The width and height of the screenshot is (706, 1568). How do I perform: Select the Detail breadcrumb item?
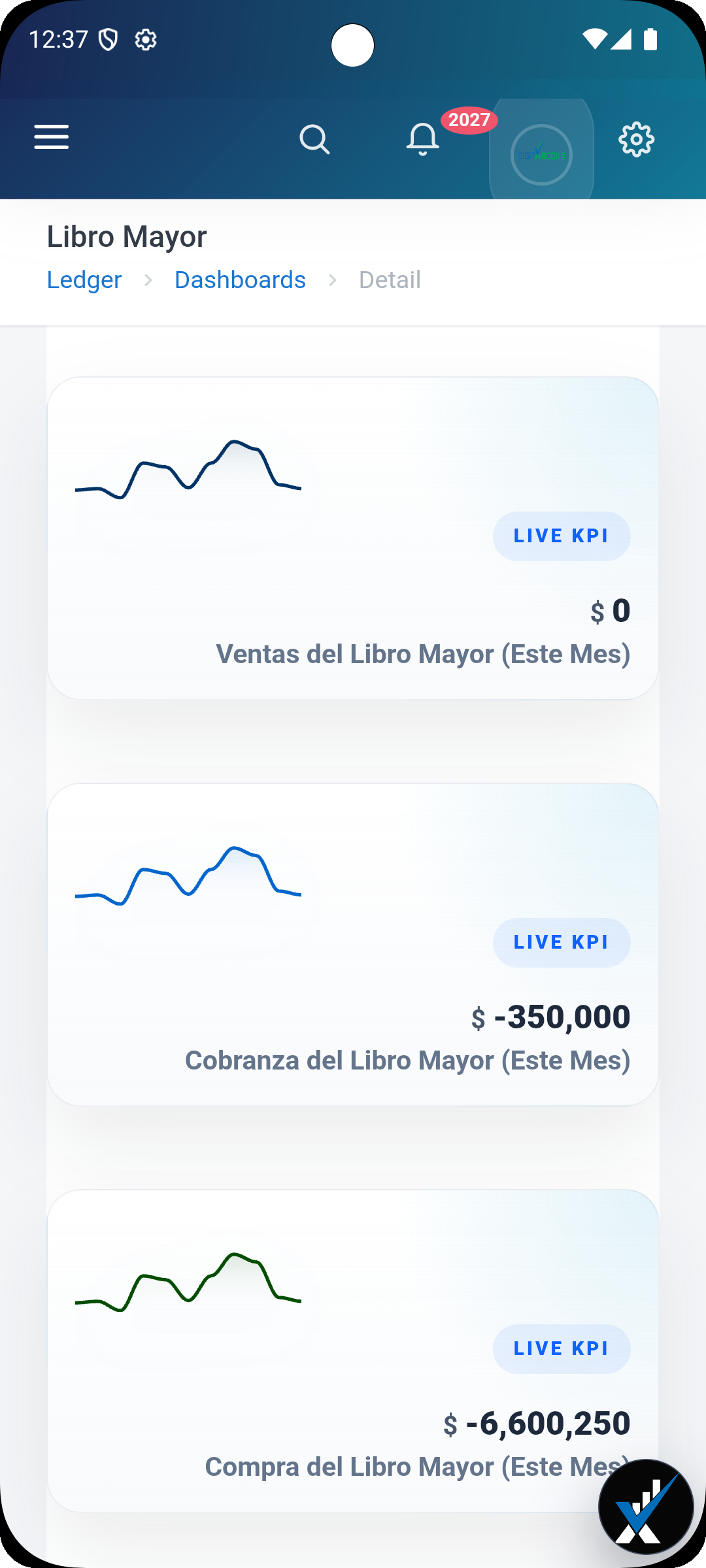click(389, 280)
